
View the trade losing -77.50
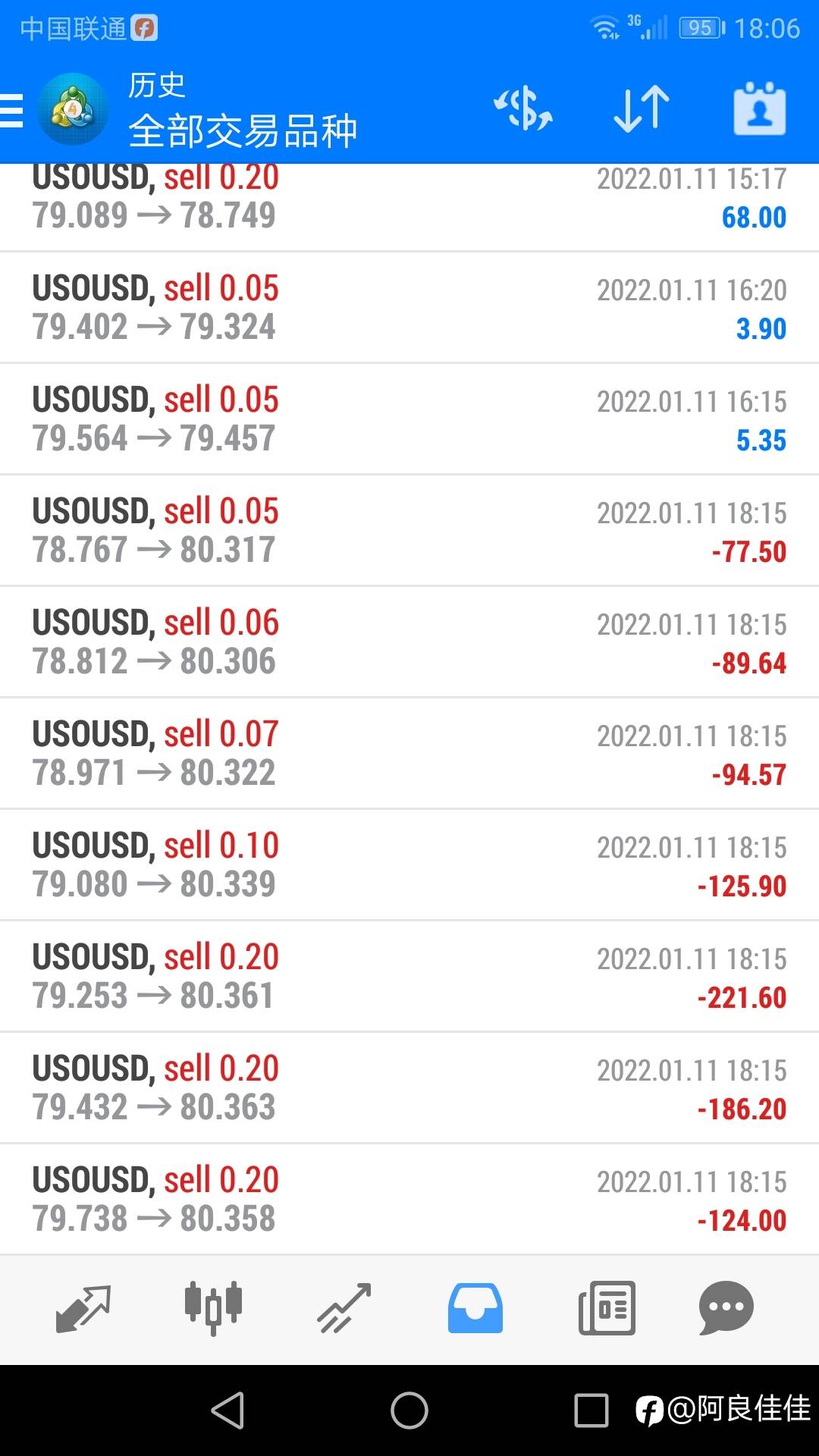coord(409,530)
